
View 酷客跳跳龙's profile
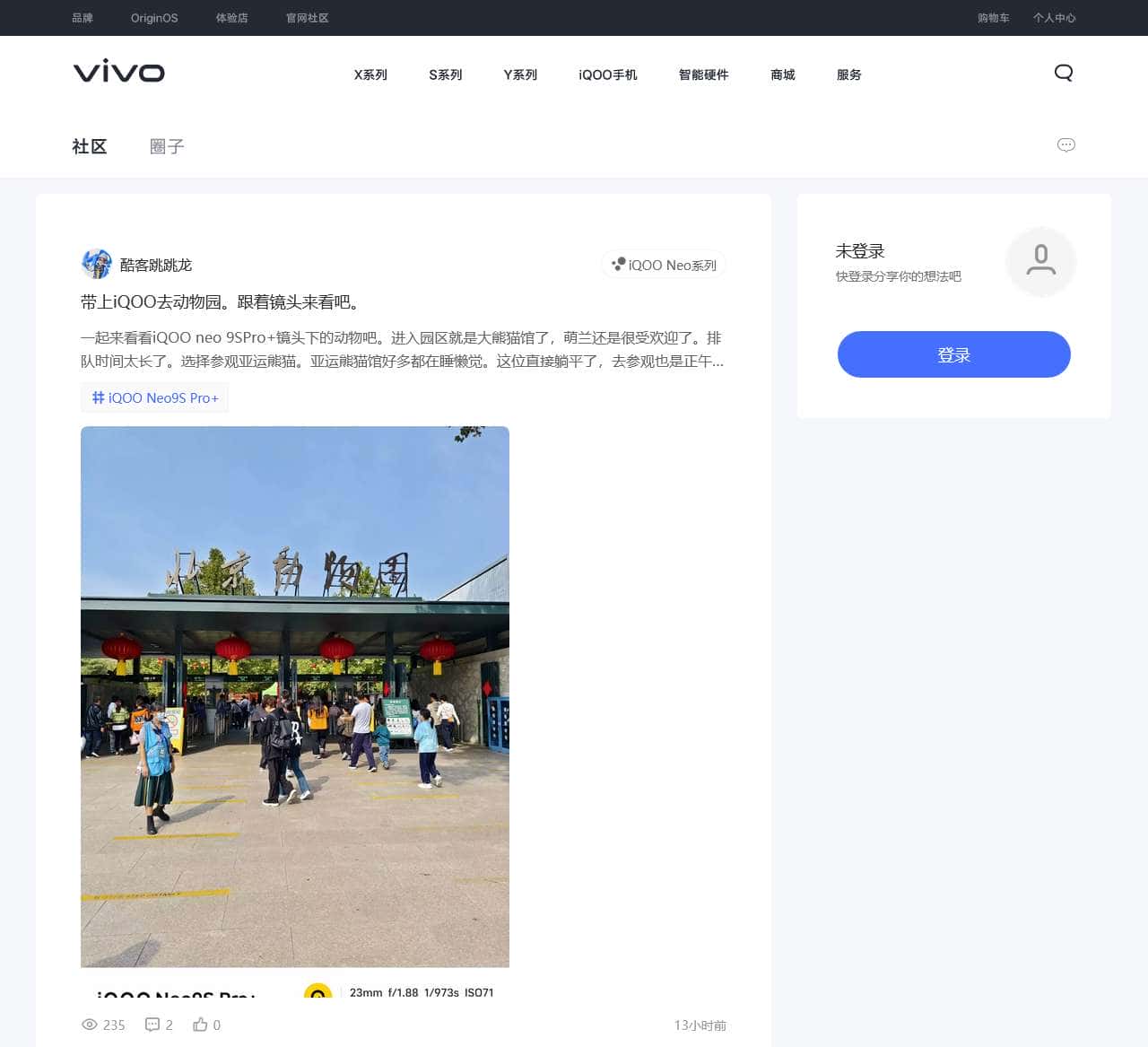(155, 265)
